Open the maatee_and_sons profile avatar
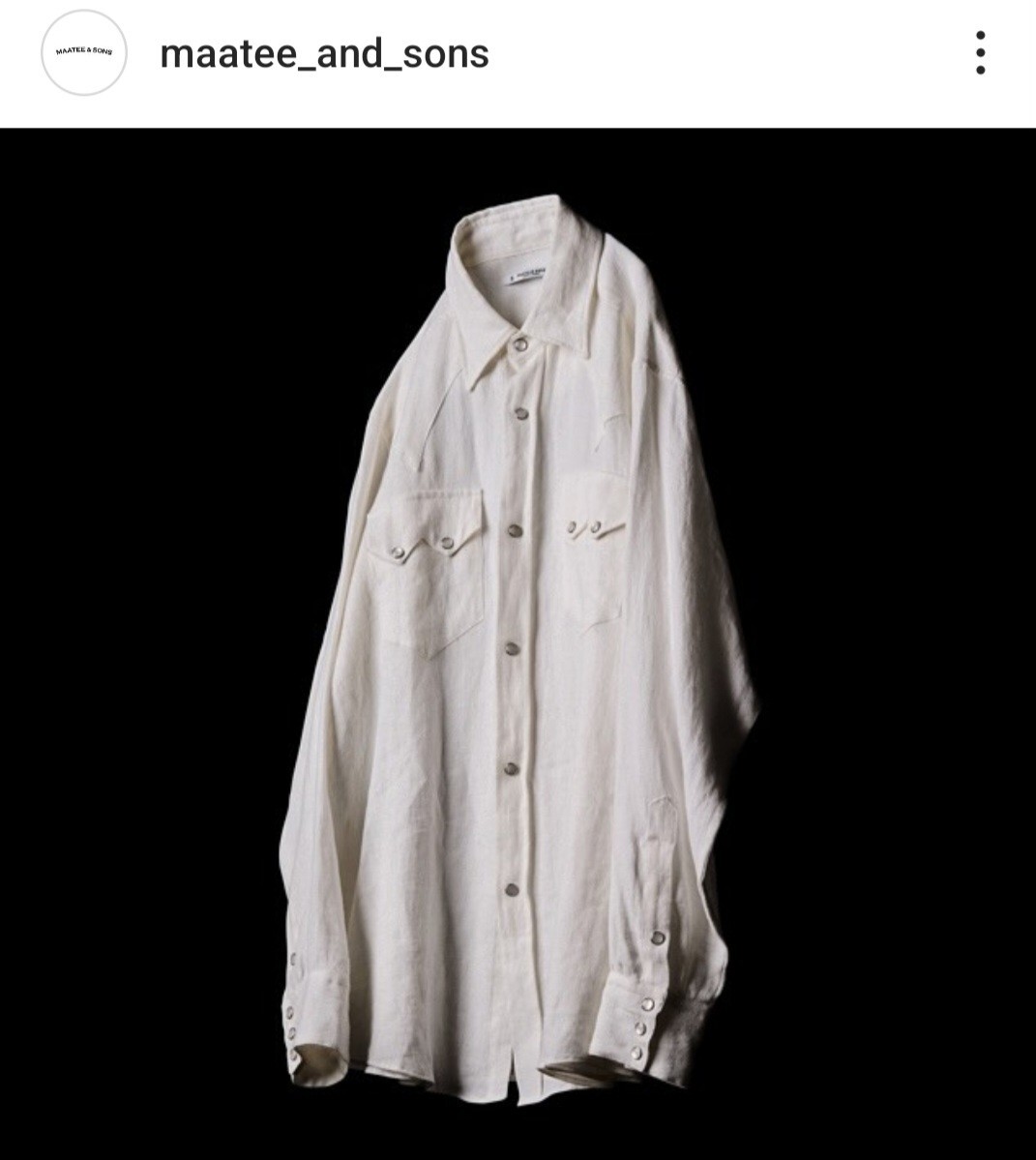 coord(84,53)
